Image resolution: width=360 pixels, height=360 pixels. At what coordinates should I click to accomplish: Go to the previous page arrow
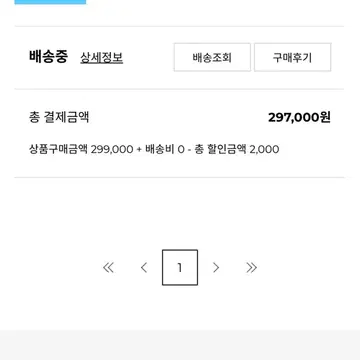pyautogui.click(x=144, y=267)
